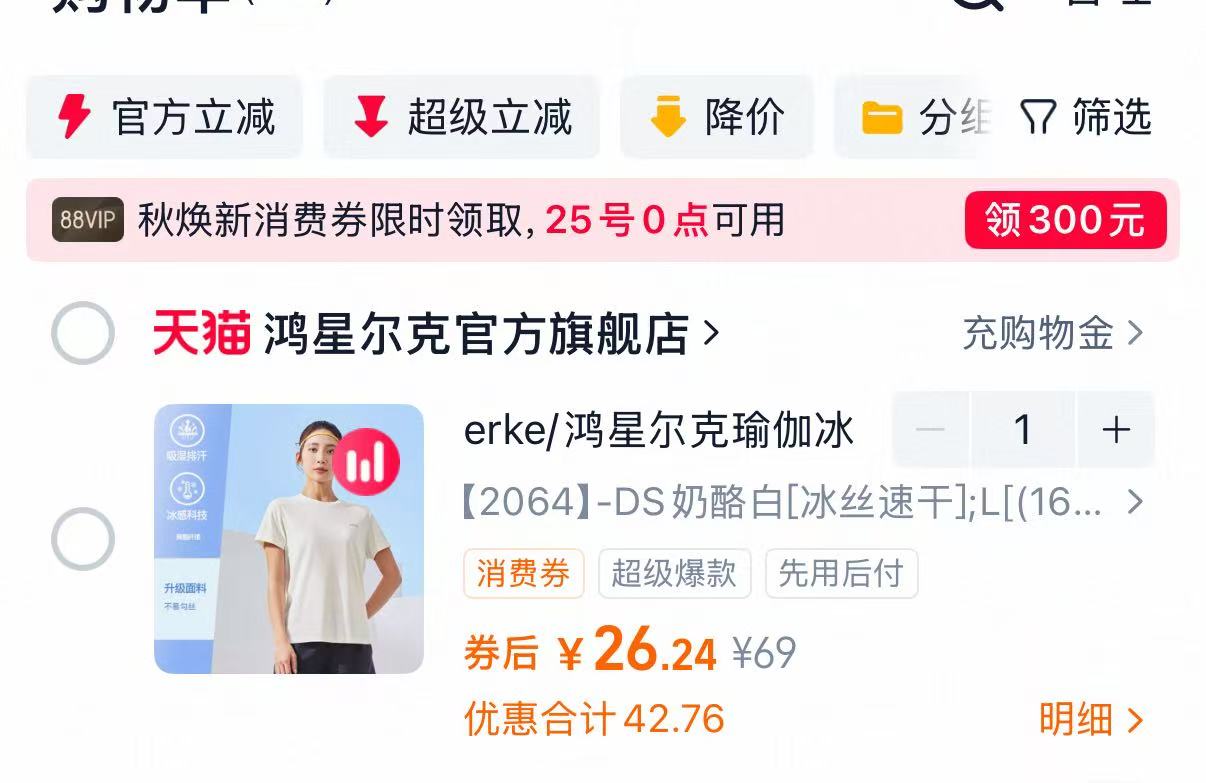
Task: Open the erke T-shirt product image
Action: (289, 539)
